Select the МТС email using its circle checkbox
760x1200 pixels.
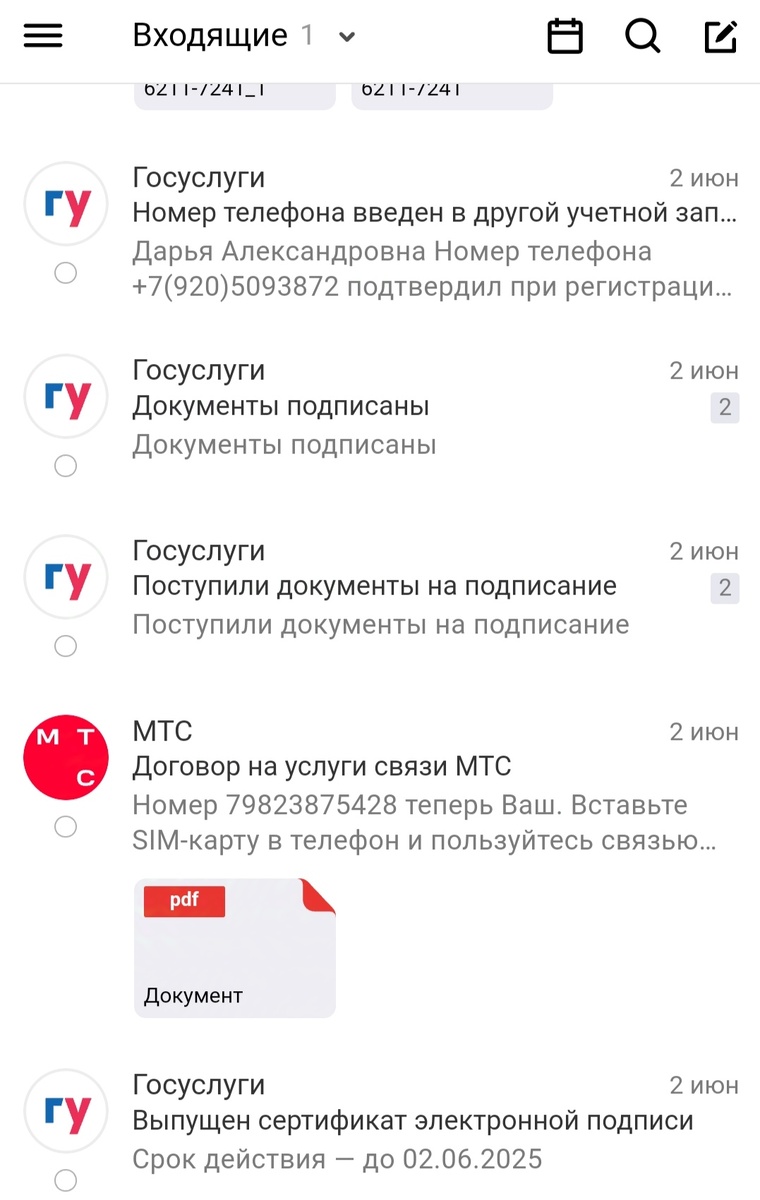tap(65, 827)
